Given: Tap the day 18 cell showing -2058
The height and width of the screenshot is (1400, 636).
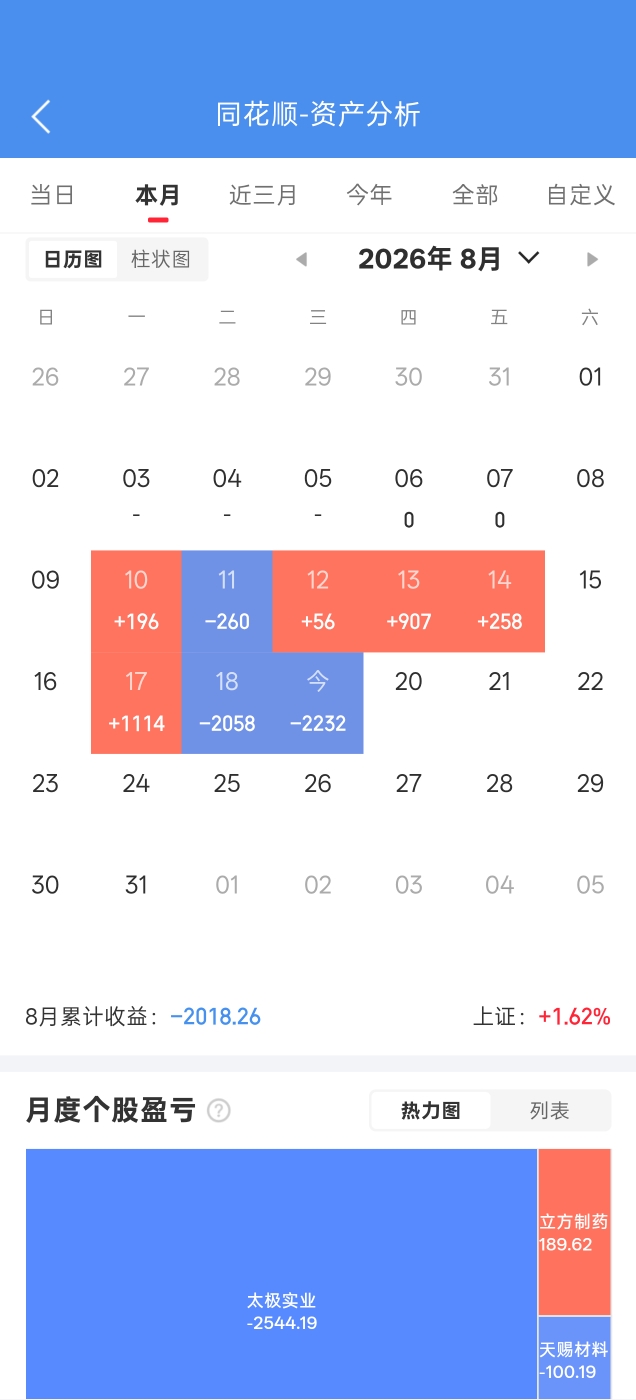Looking at the screenshot, I should click(227, 703).
